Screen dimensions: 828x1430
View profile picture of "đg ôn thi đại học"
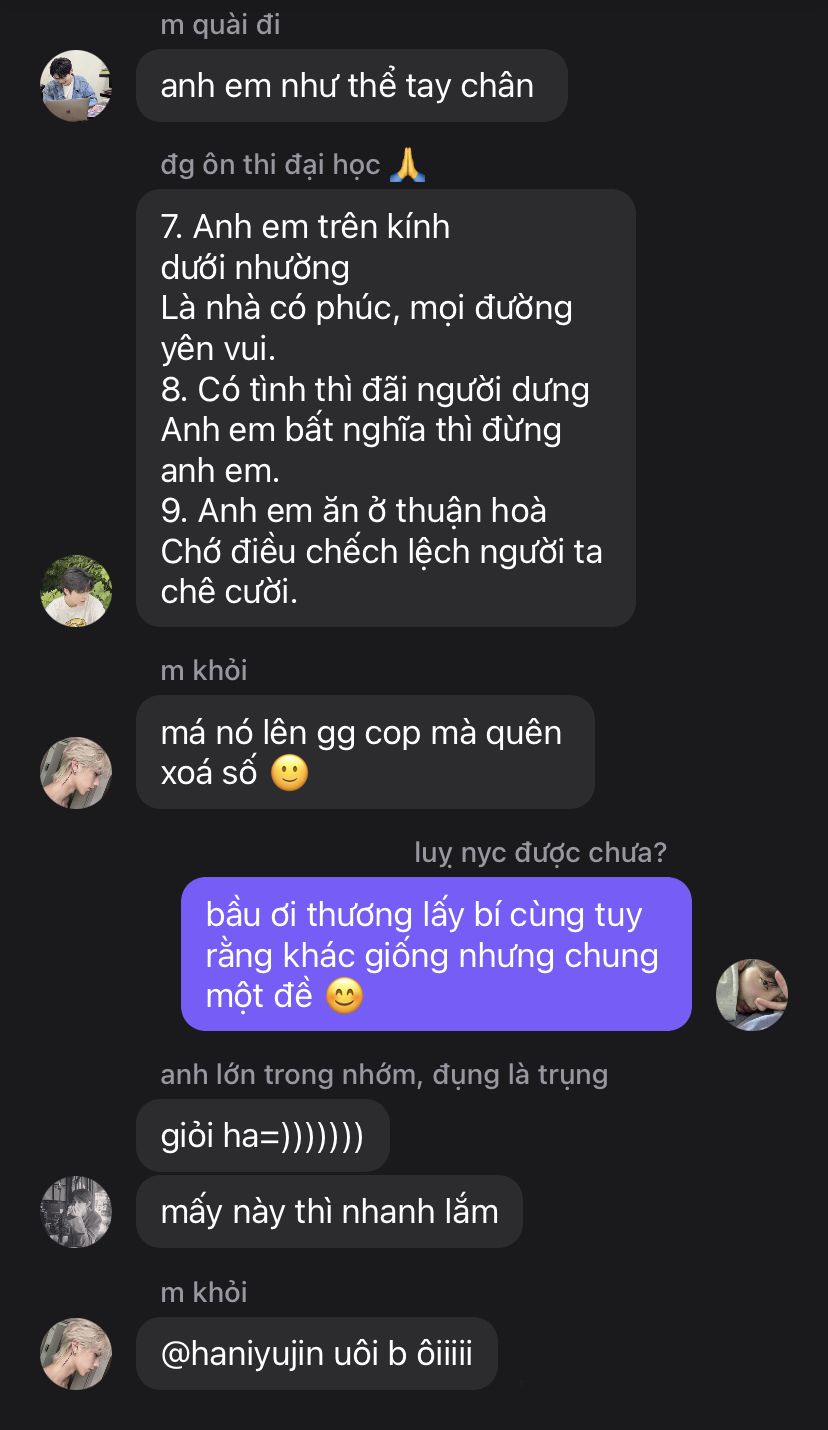(x=76, y=591)
